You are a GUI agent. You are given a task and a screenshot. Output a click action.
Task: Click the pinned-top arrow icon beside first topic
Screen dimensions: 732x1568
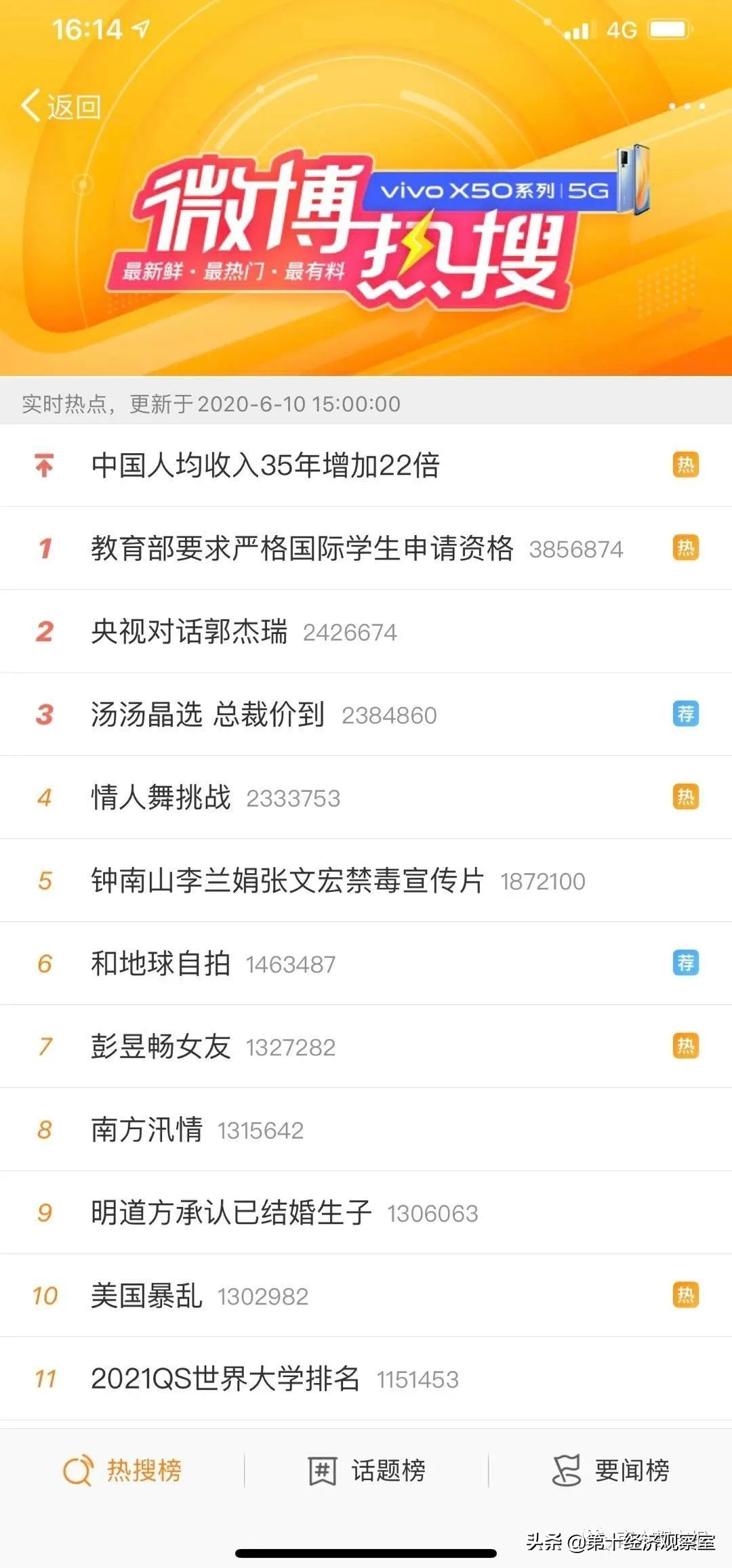coord(43,466)
